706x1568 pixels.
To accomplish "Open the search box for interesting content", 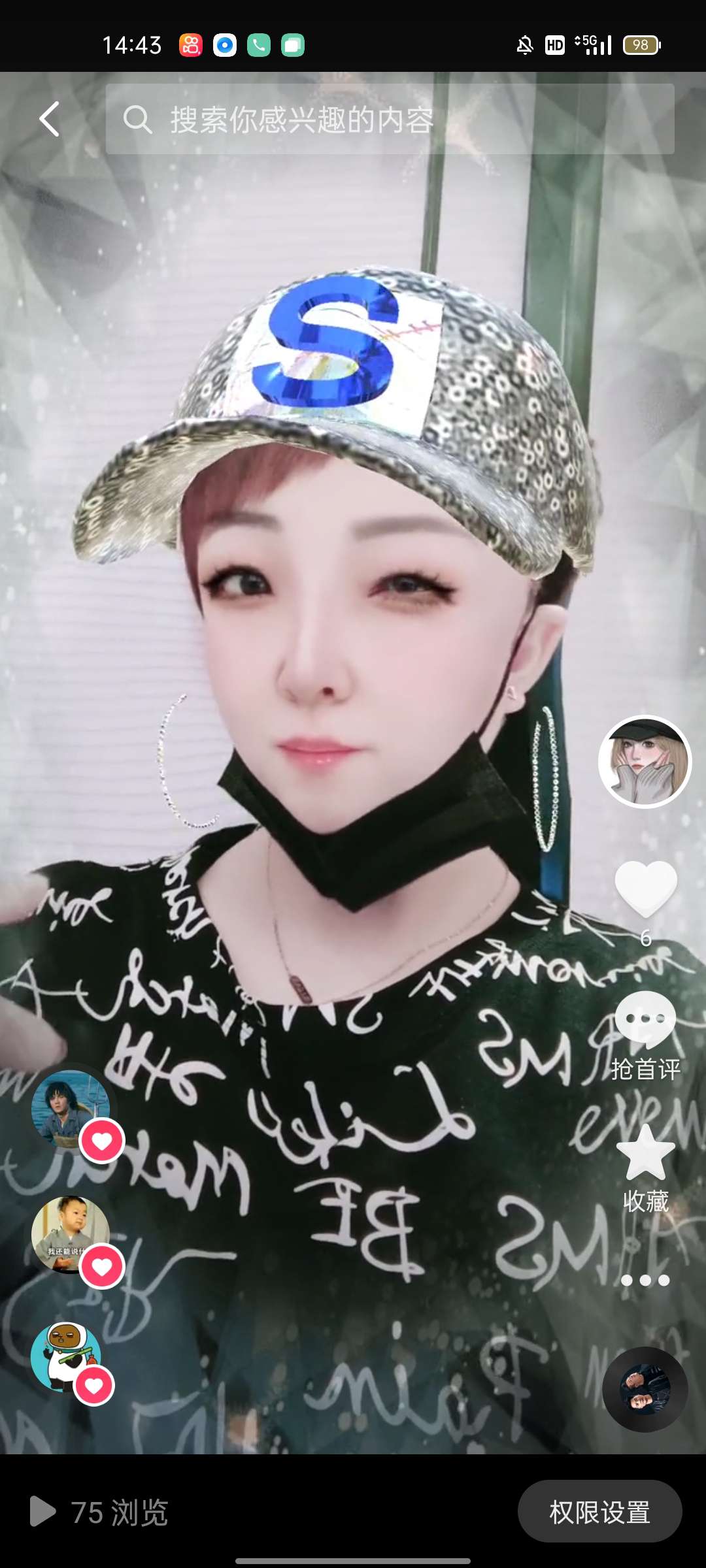I will (390, 120).
